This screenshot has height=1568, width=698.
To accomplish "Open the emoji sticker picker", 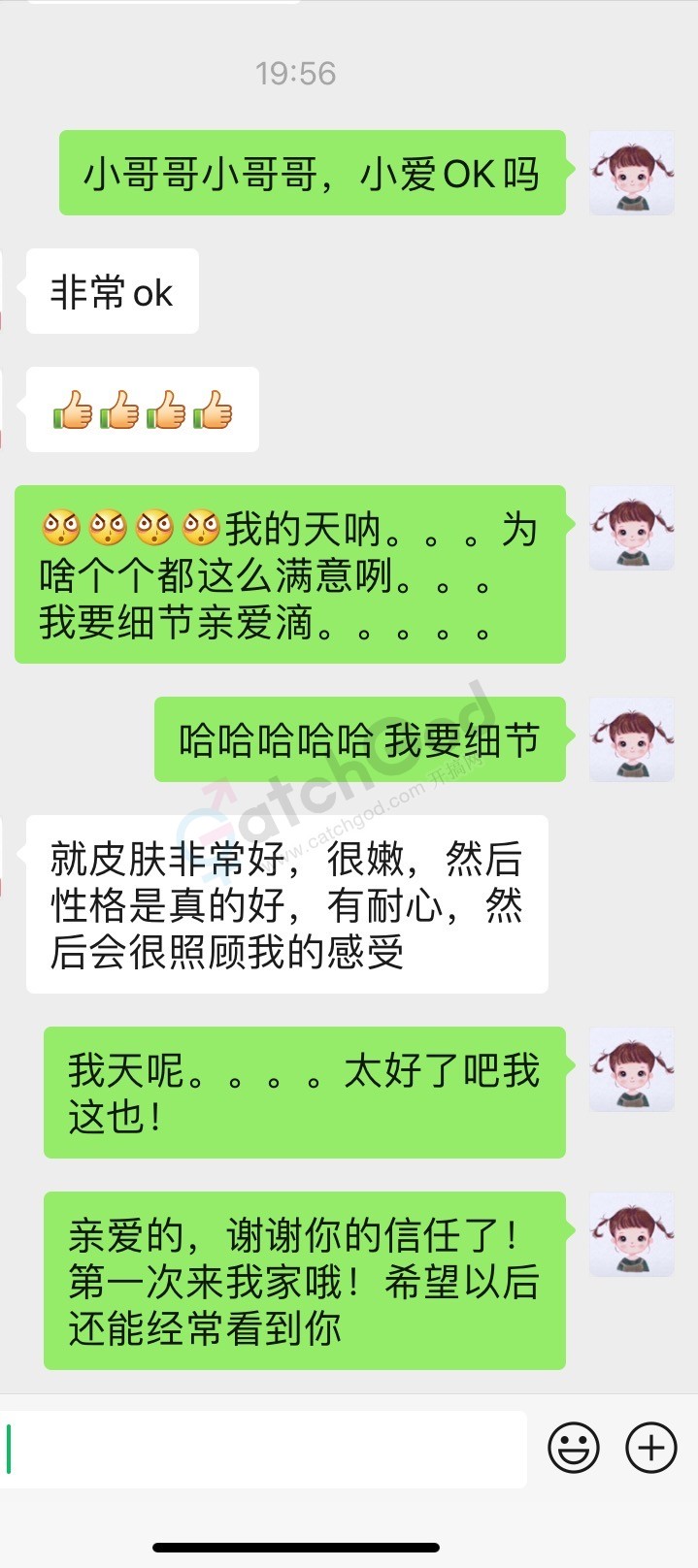I will coord(574,1449).
